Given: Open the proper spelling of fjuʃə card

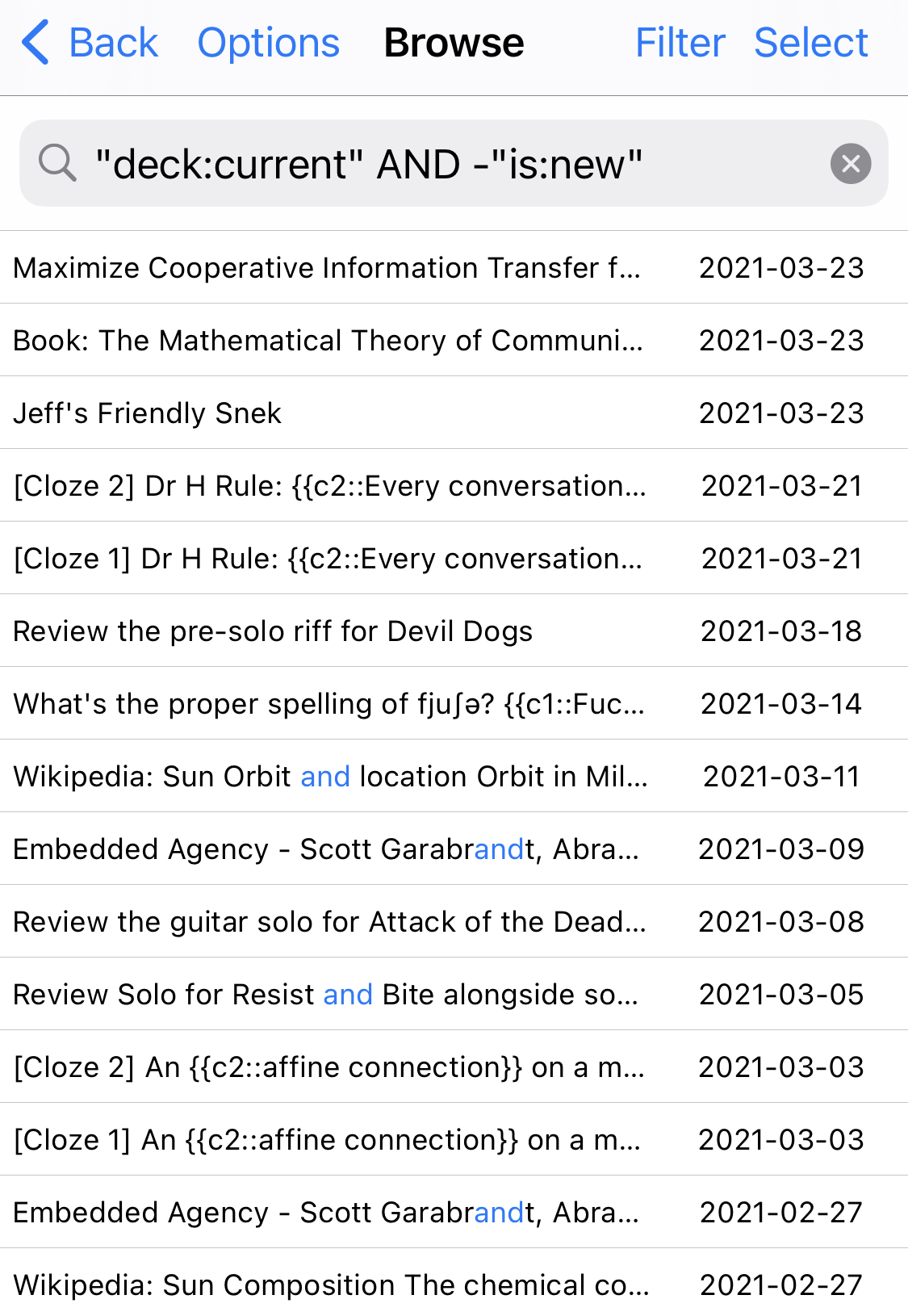Looking at the screenshot, I should pos(328,704).
